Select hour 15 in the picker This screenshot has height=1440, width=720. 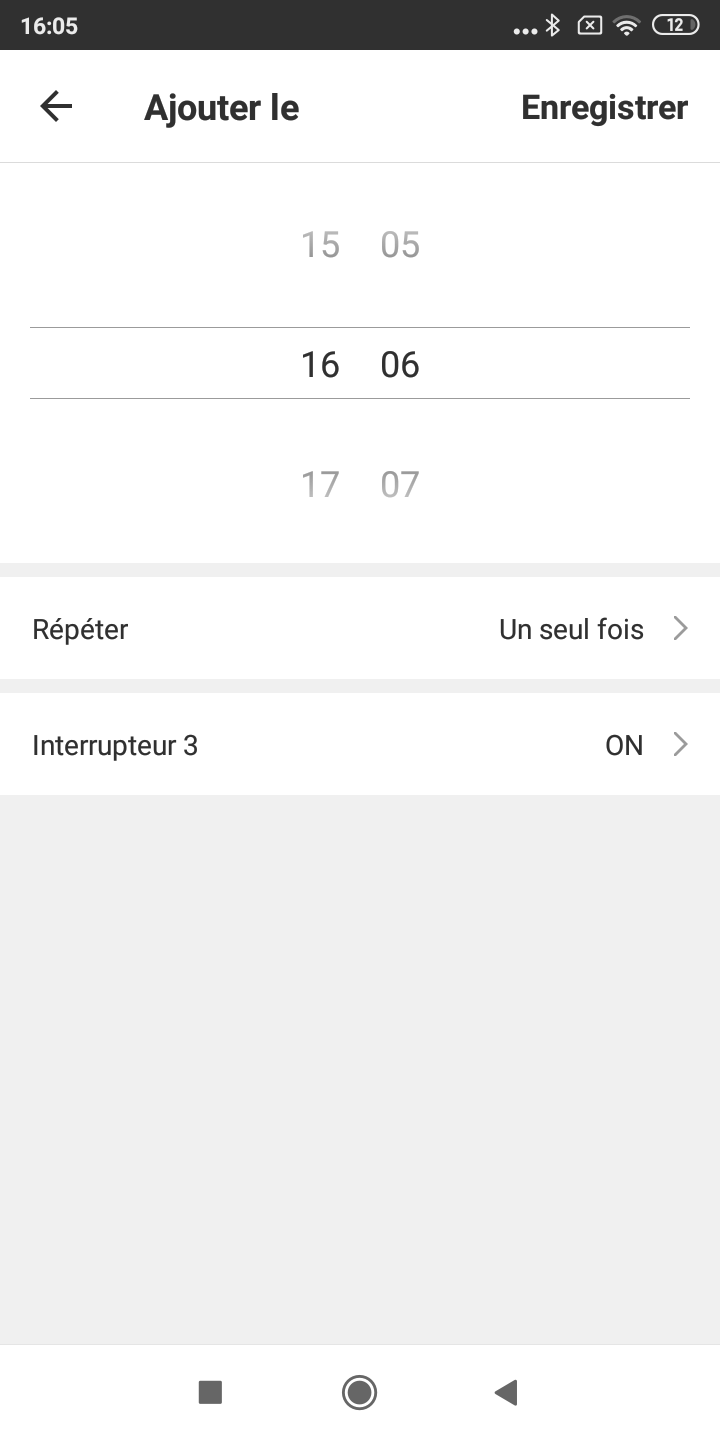pos(320,245)
